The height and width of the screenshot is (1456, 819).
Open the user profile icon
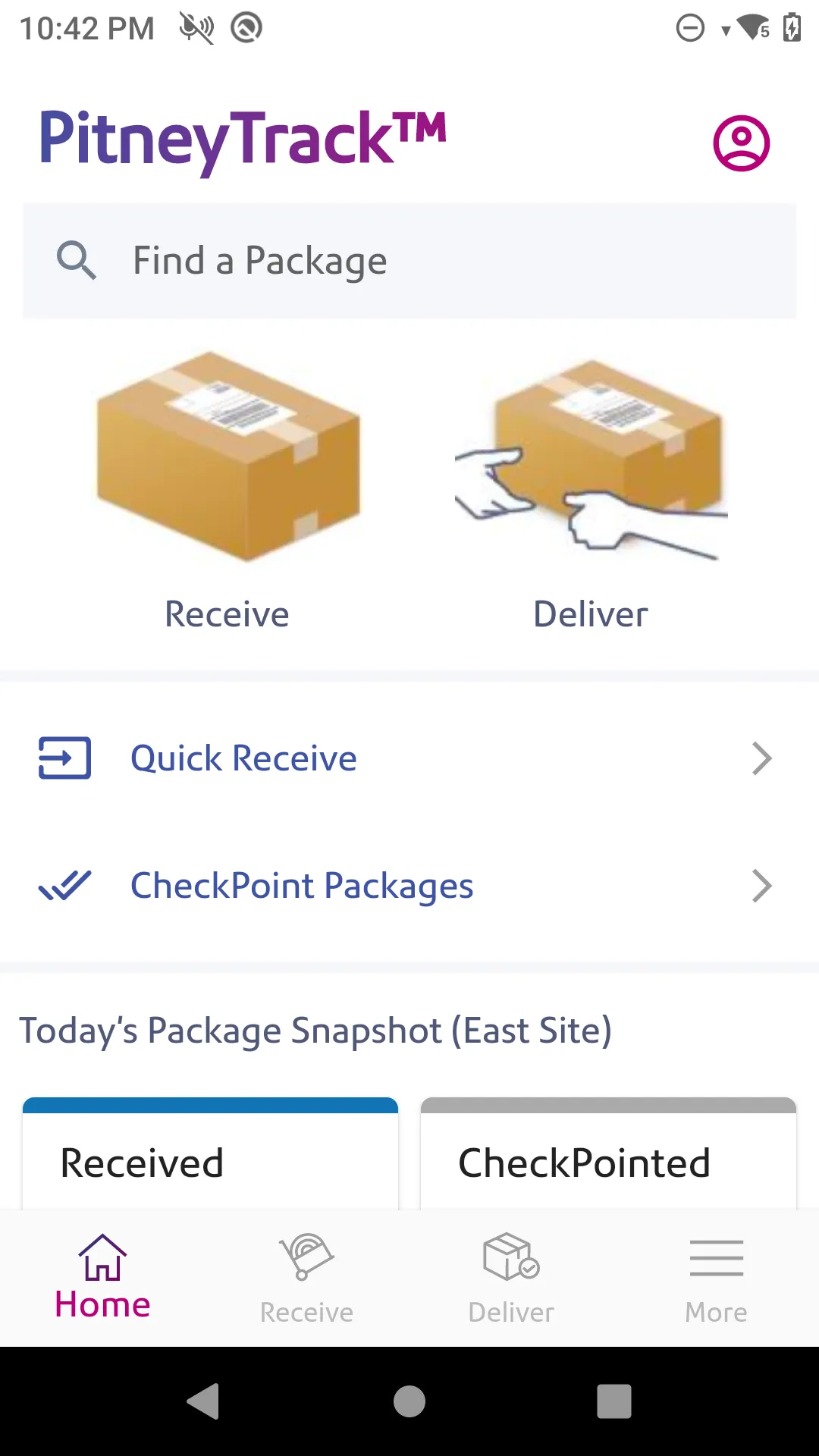point(741,143)
